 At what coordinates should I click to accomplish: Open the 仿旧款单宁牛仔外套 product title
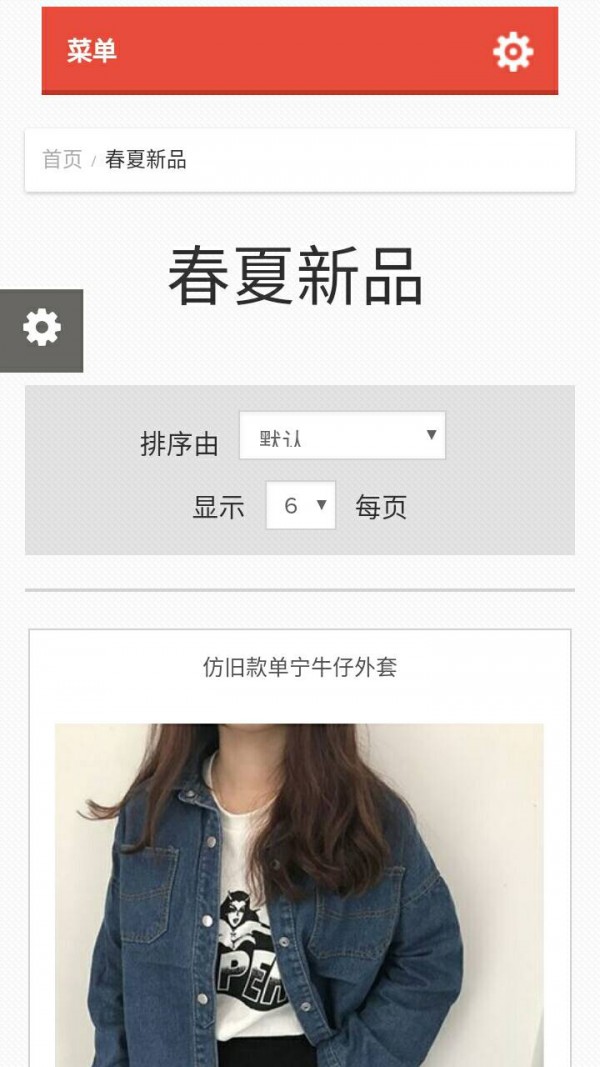pyautogui.click(x=300, y=667)
